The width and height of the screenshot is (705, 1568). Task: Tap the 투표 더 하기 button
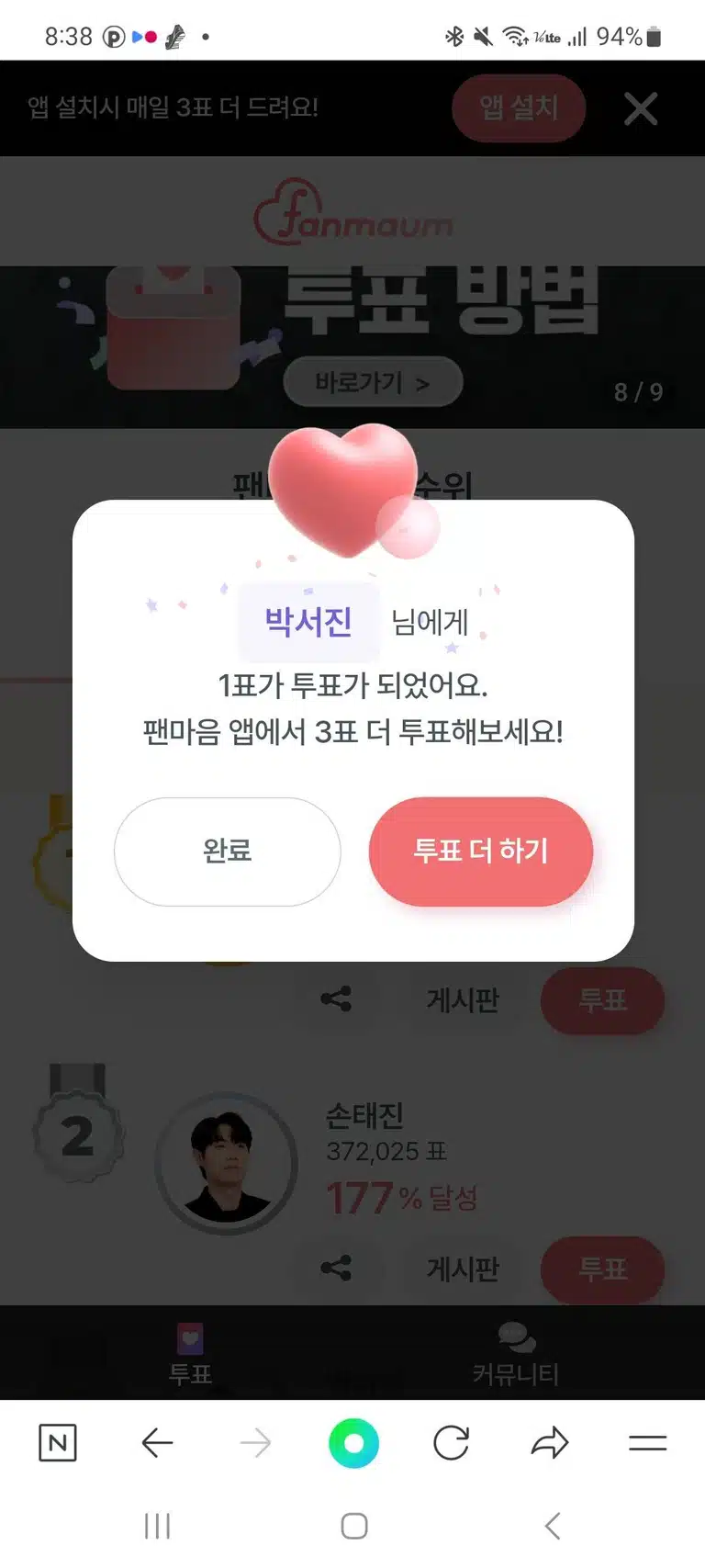point(481,851)
